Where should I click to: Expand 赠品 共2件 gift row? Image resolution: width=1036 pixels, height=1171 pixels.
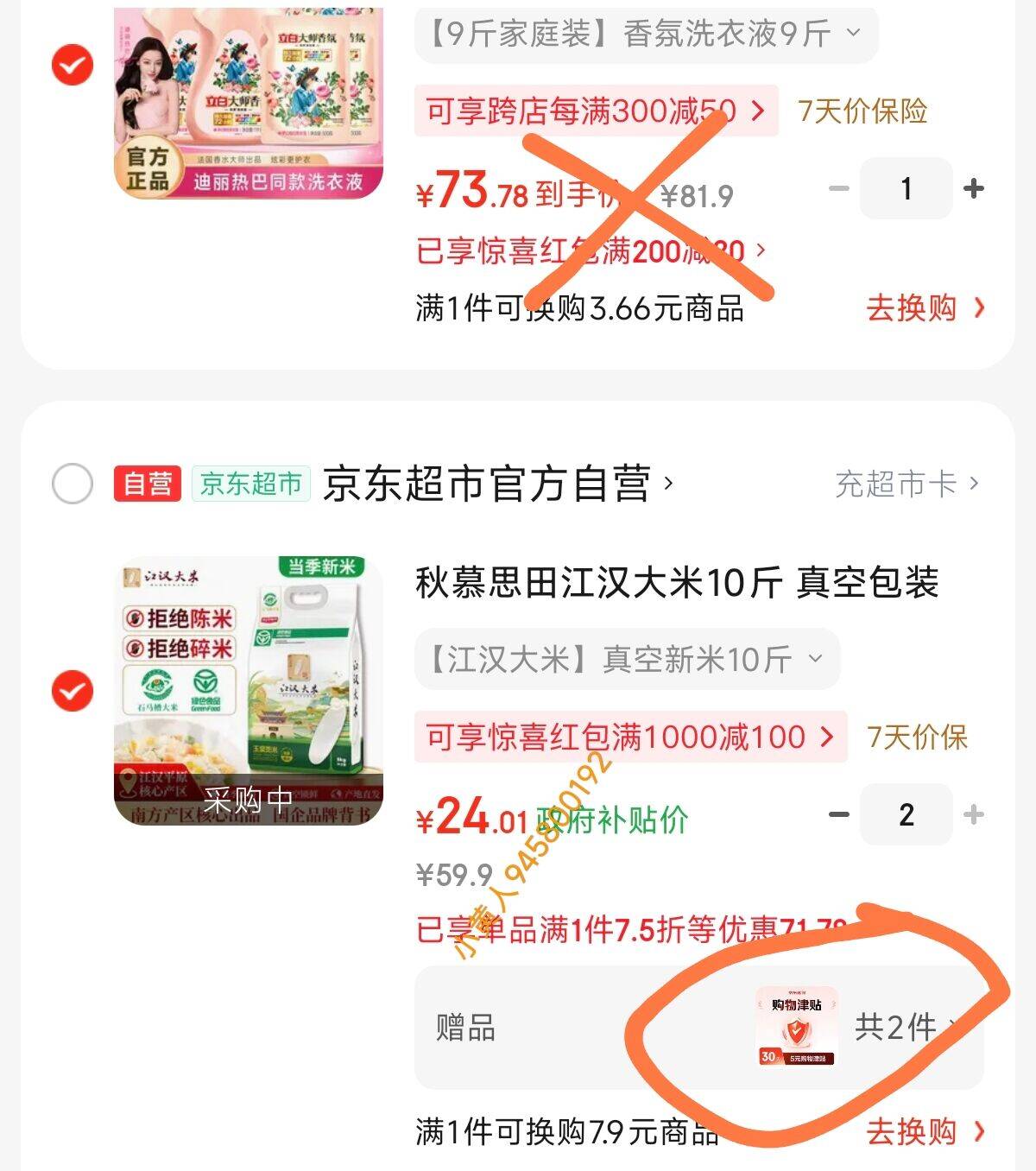point(898,1028)
